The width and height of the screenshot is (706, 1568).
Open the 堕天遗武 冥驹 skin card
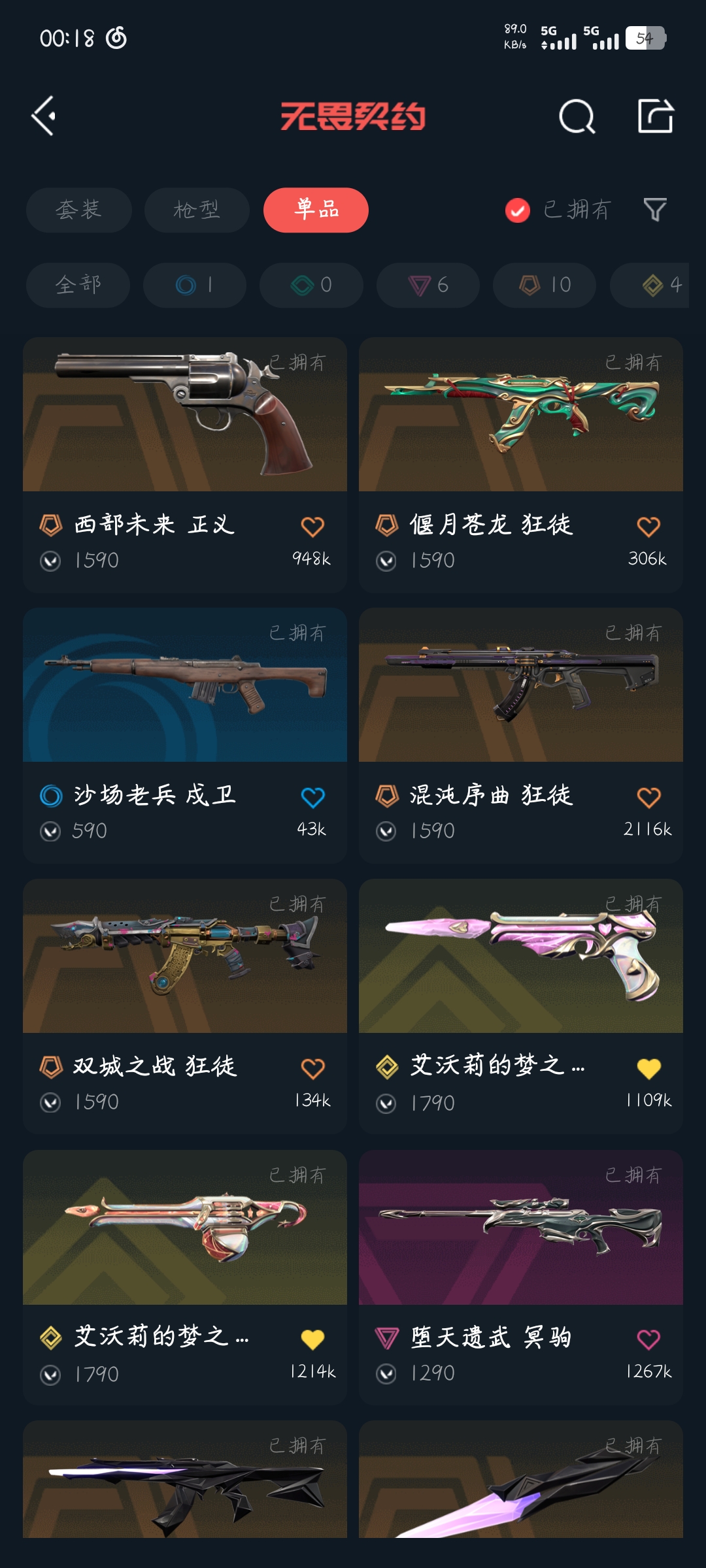[x=521, y=1277]
